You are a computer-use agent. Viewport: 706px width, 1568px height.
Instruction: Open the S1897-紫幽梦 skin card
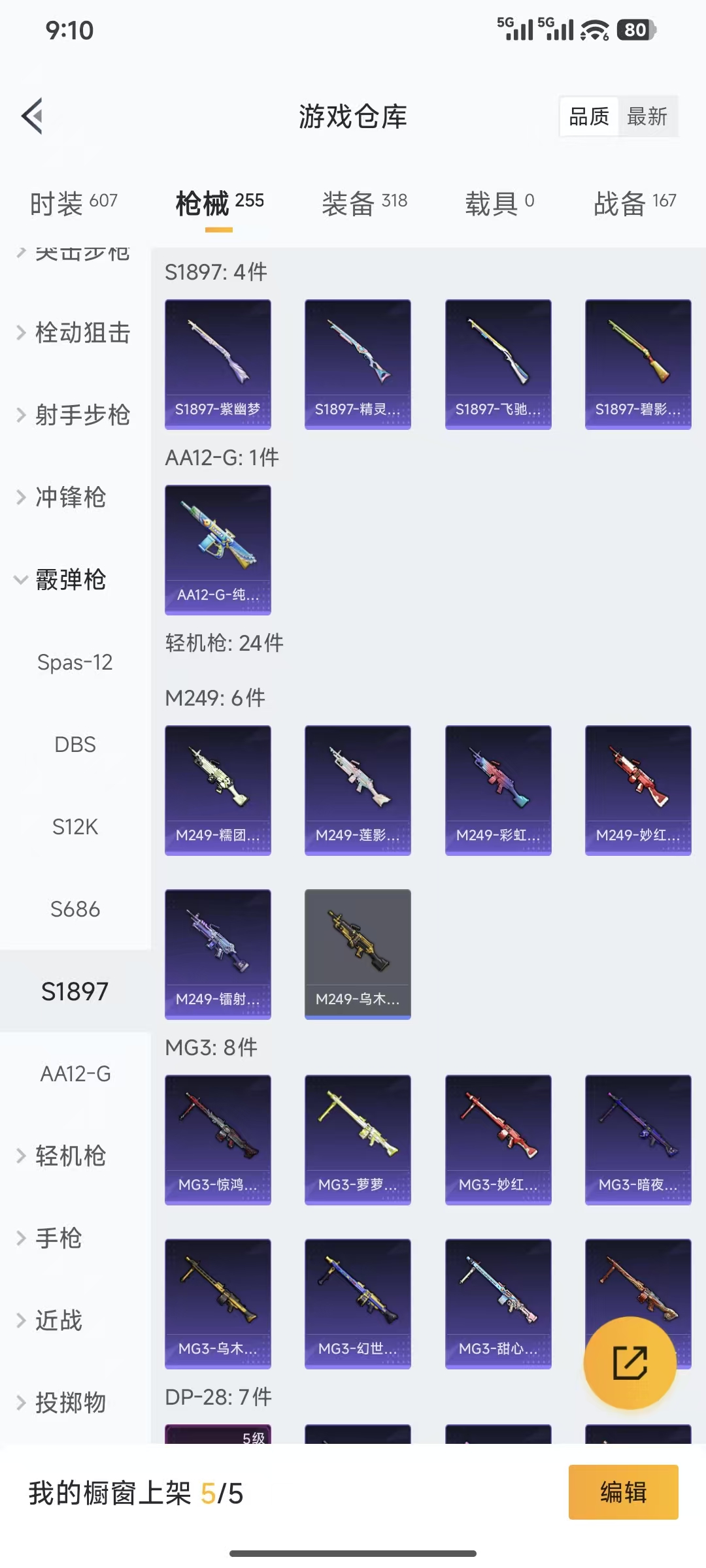coord(218,364)
